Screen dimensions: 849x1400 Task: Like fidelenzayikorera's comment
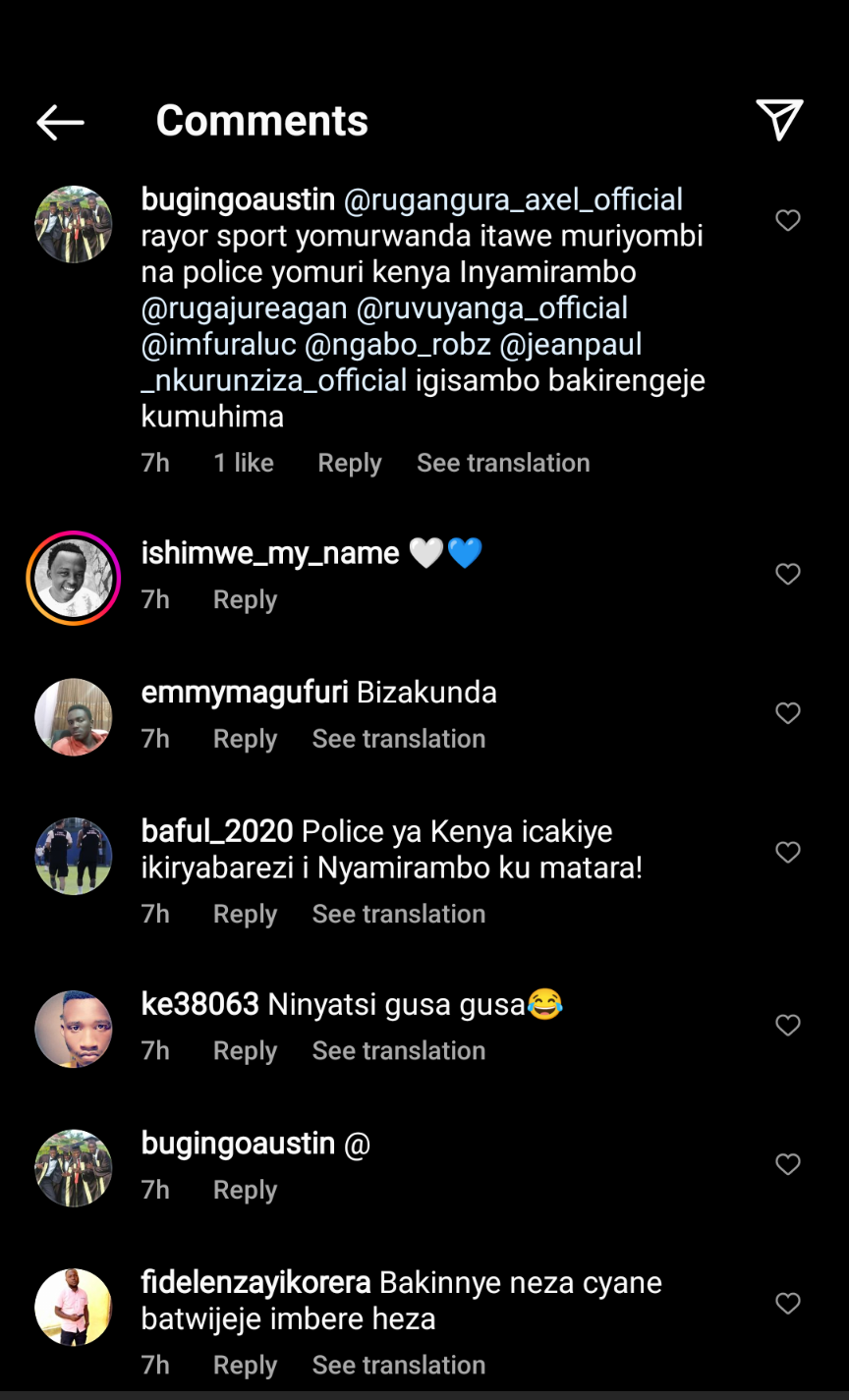click(x=788, y=1303)
